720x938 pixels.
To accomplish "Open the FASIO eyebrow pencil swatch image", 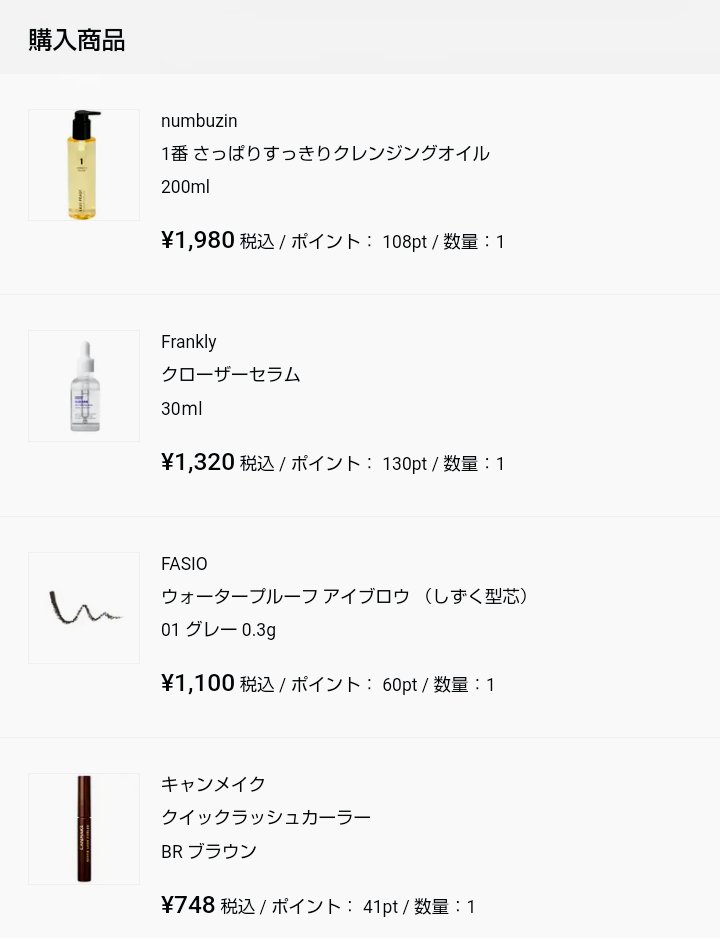I will (84, 607).
